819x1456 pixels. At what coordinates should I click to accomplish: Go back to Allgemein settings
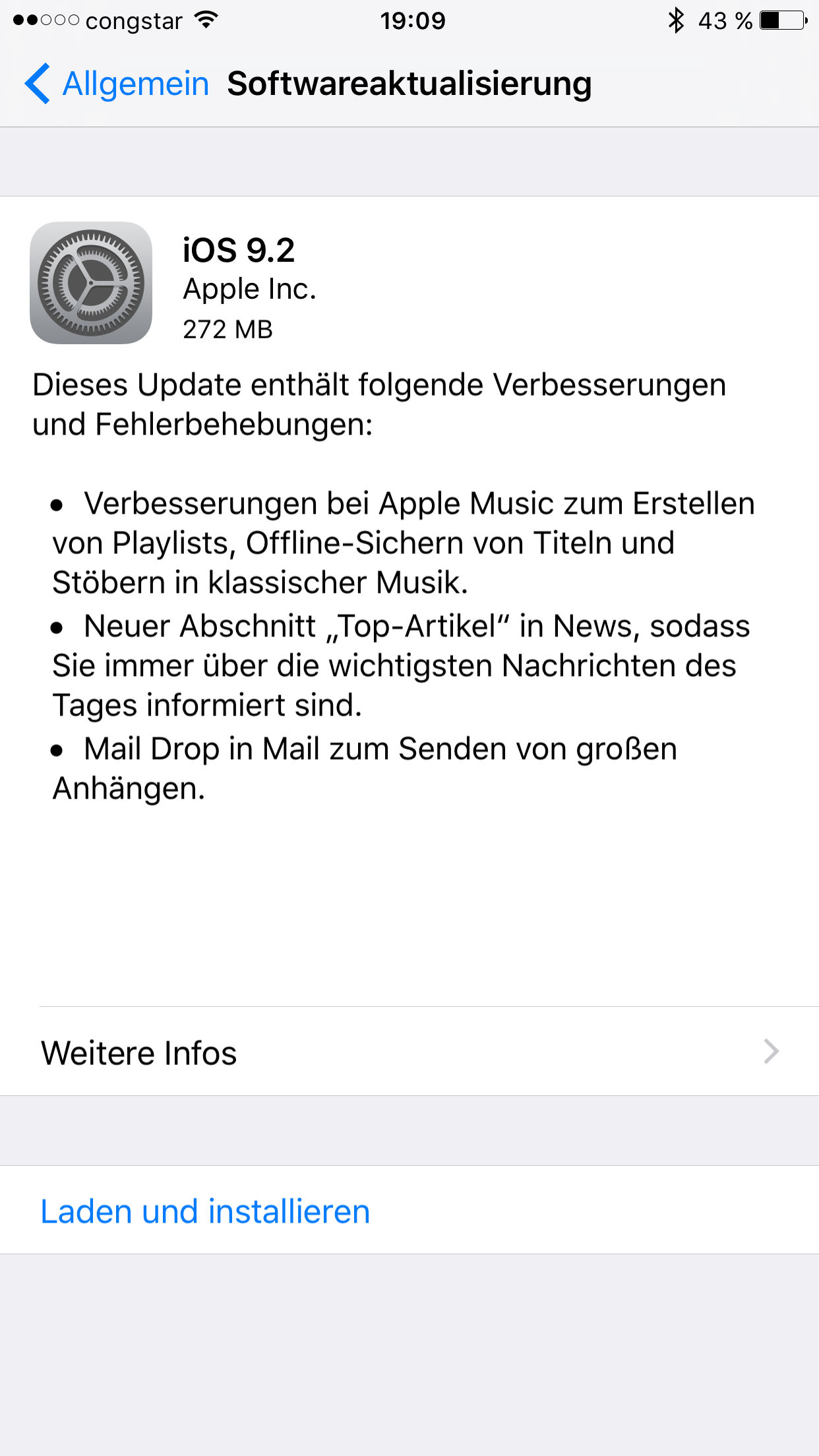coord(117,84)
